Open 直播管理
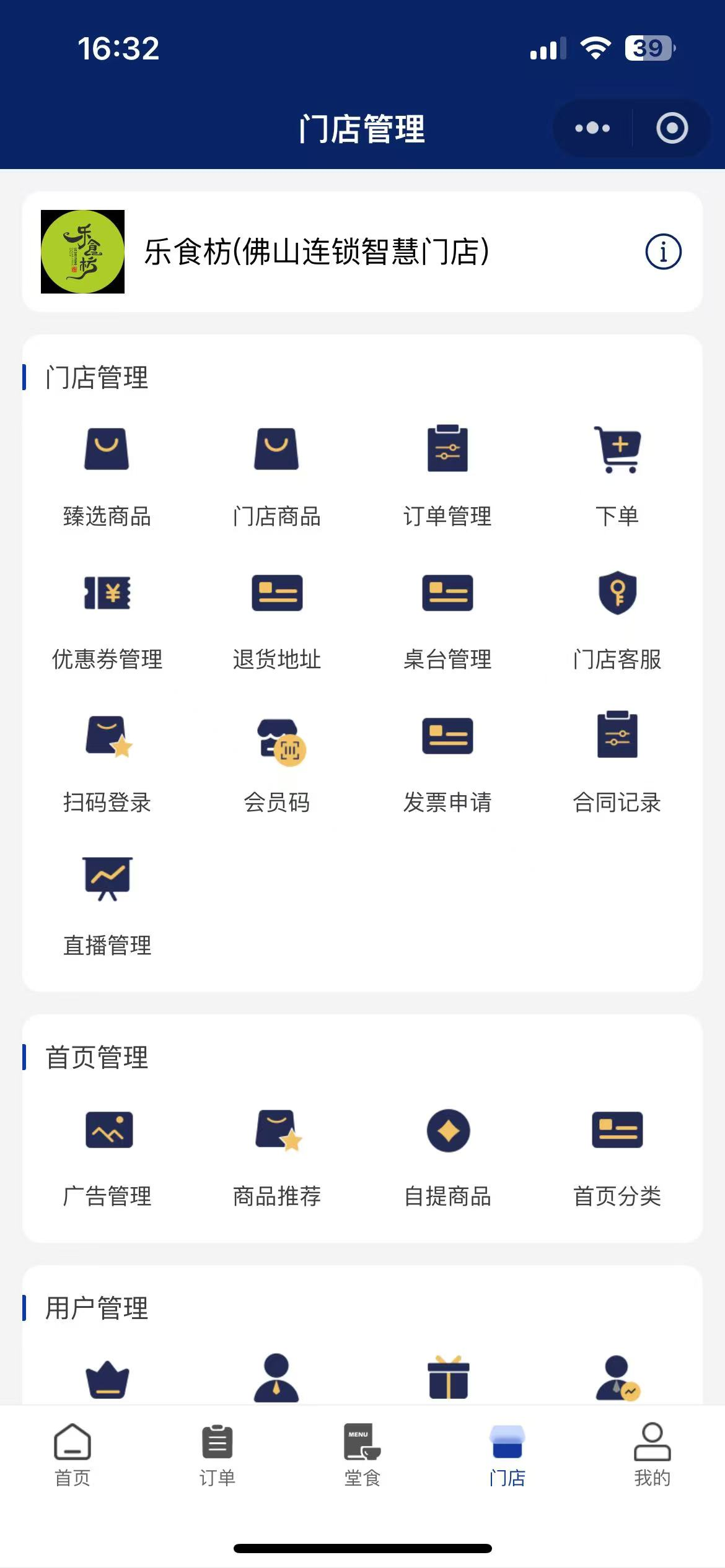The height and width of the screenshot is (1568, 725). [x=107, y=906]
